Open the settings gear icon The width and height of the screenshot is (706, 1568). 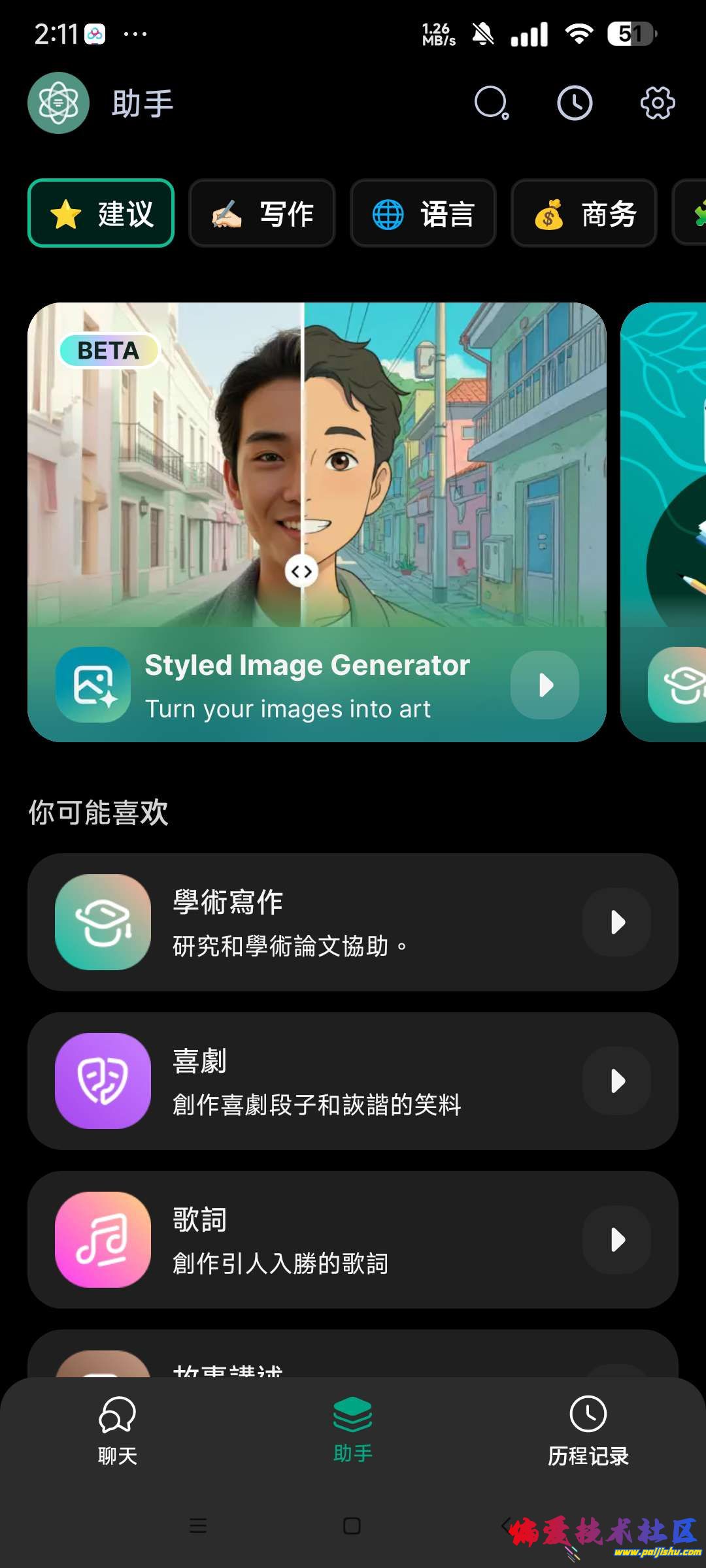pos(657,103)
